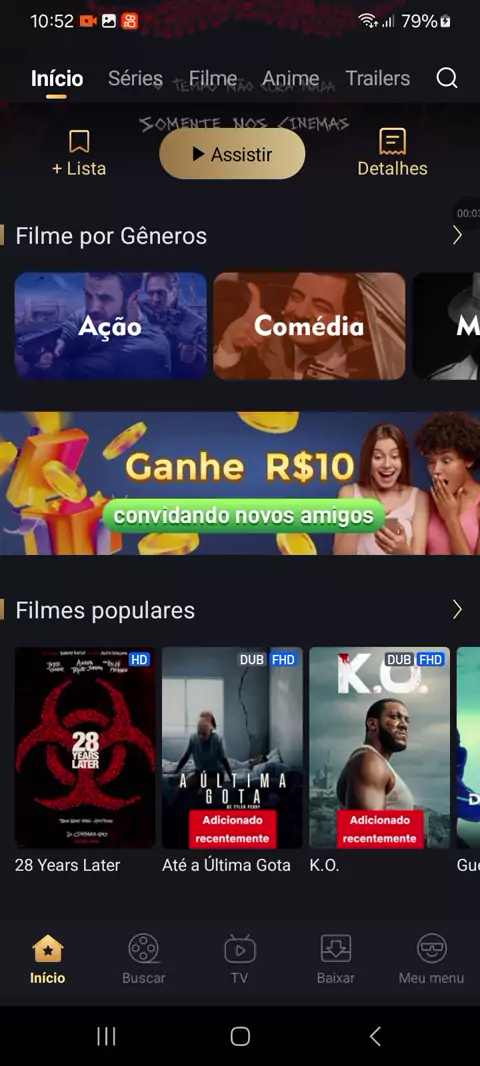The image size is (480, 1066).
Task: Expand Filme por Gêneros with the arrow
Action: pos(458,236)
